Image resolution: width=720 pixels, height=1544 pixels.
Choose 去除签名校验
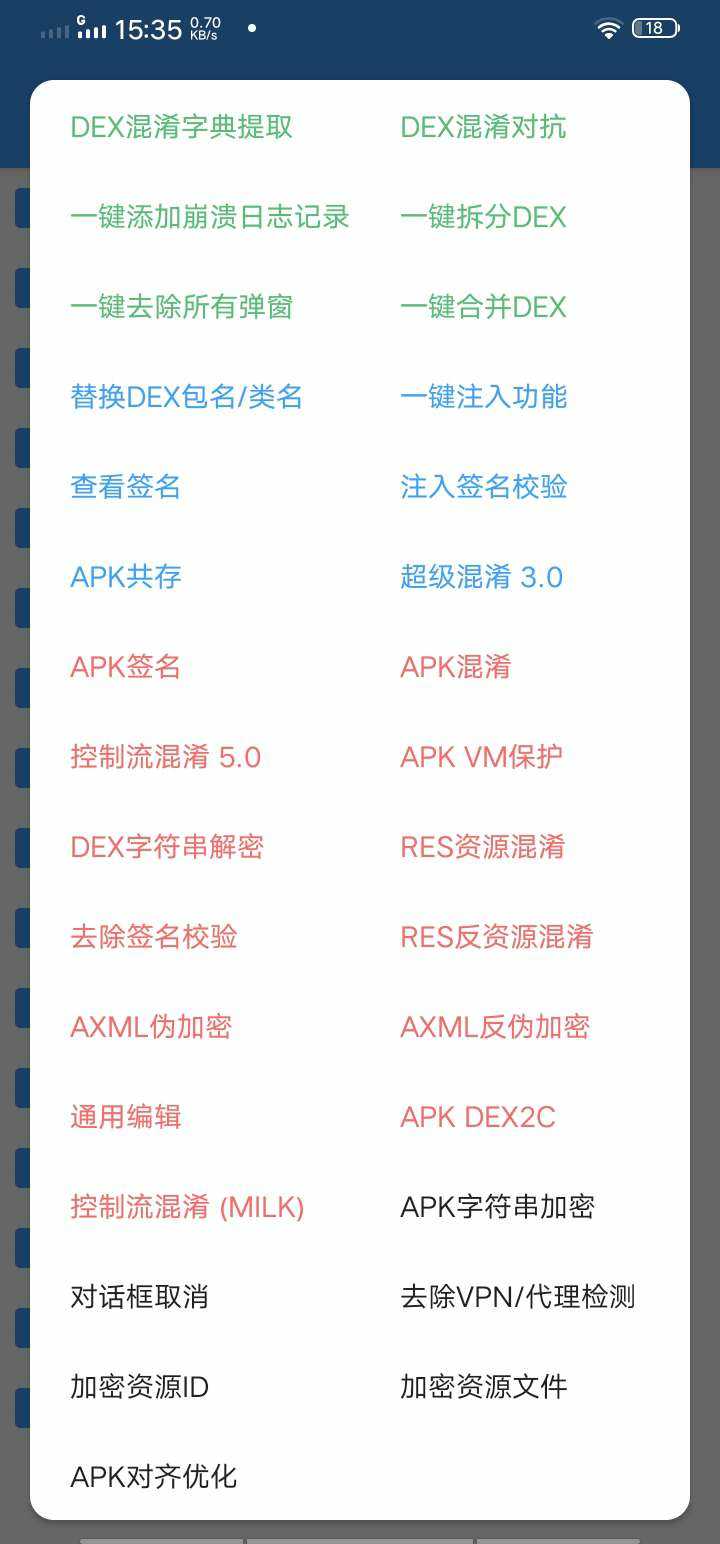click(x=153, y=937)
